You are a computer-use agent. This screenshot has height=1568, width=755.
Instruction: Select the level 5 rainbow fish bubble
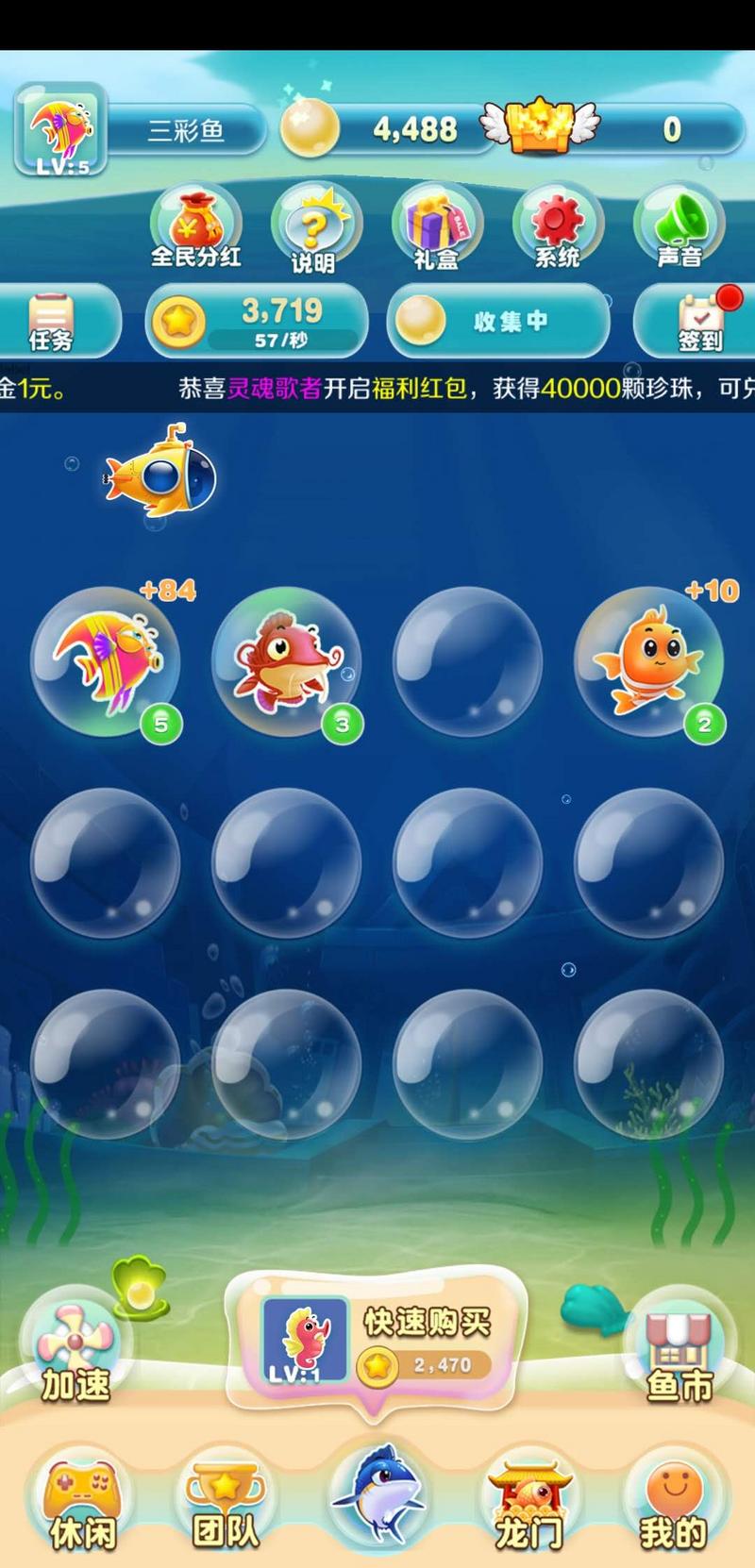coord(106,660)
